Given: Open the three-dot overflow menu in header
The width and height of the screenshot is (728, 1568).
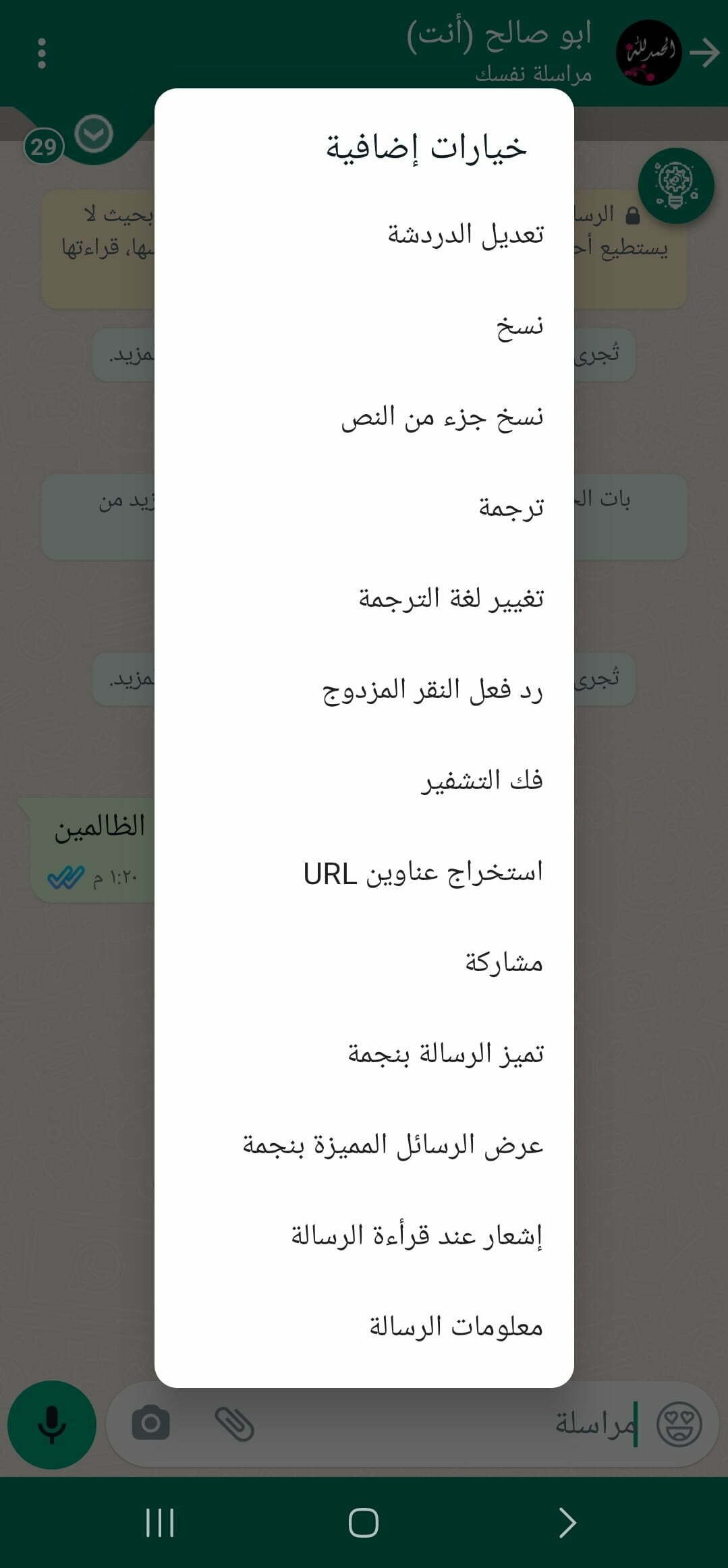Looking at the screenshot, I should tap(43, 52).
